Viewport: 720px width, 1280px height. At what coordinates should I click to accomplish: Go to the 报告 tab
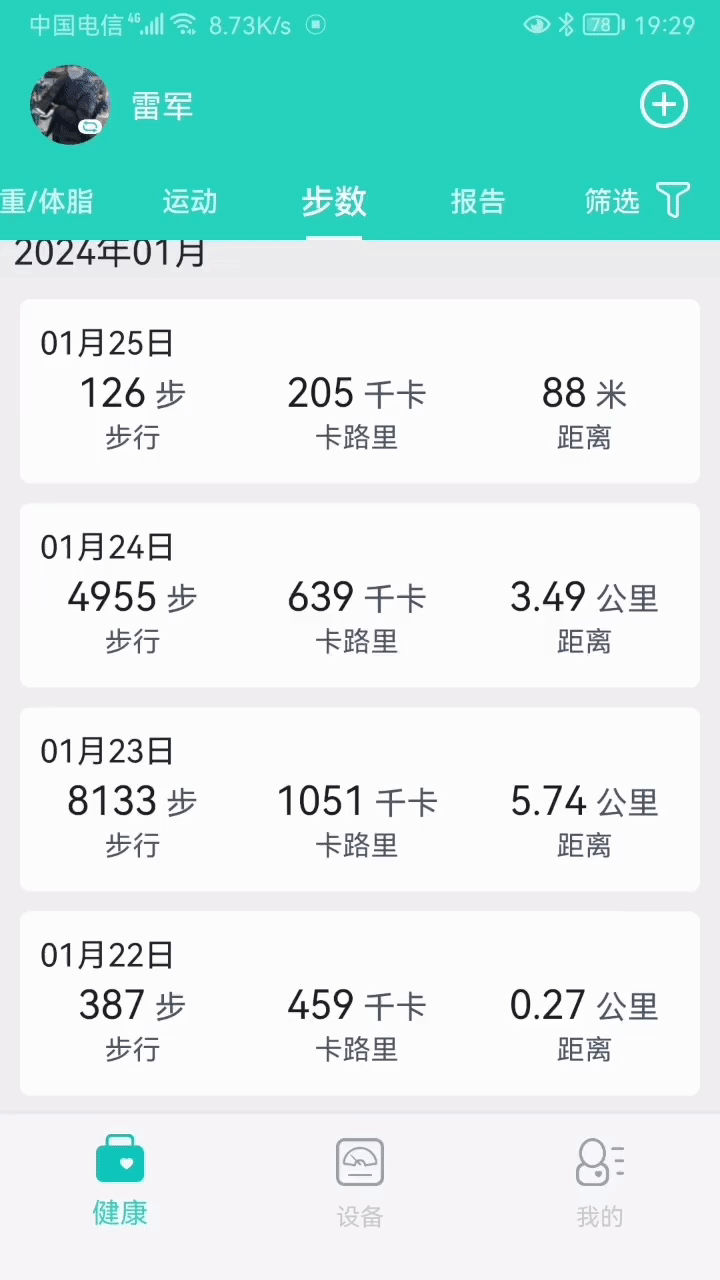(x=478, y=201)
